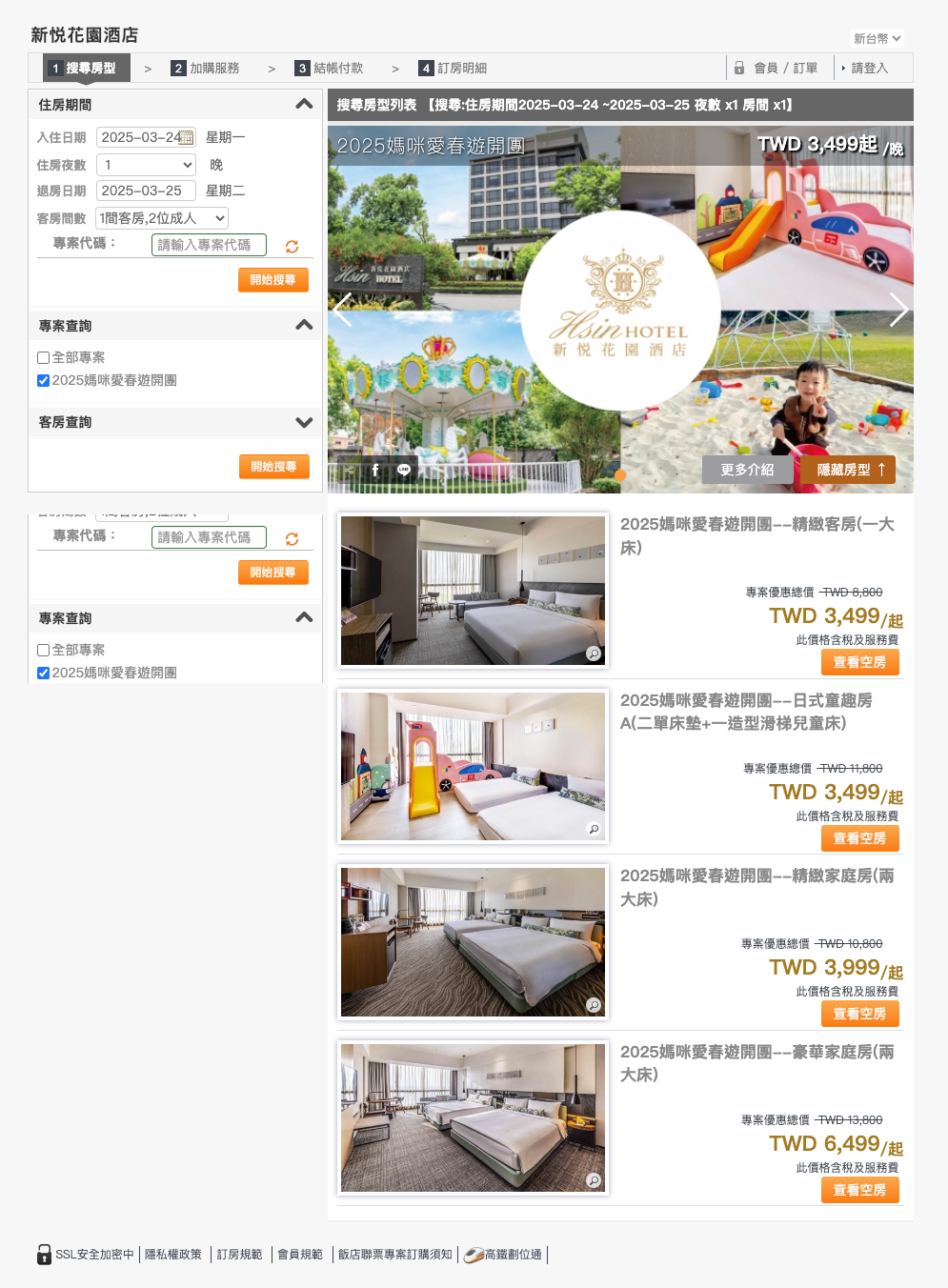Open the 隱私權政策 footer link
The height and width of the screenshot is (1288, 948).
coord(173,1255)
